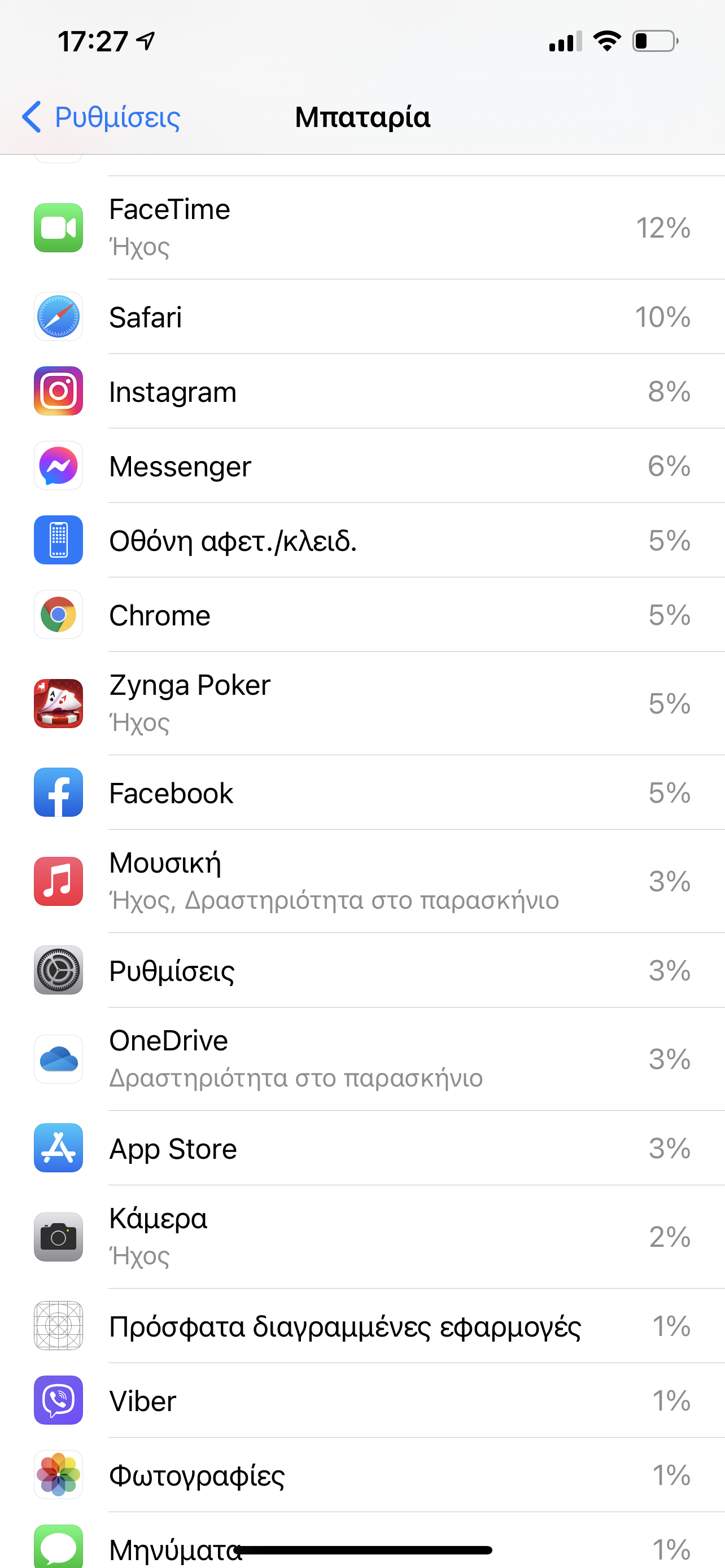Go back to Ρυθμίσεις from Μπαταρία
Viewport: 725px width, 1568px height.
[102, 117]
